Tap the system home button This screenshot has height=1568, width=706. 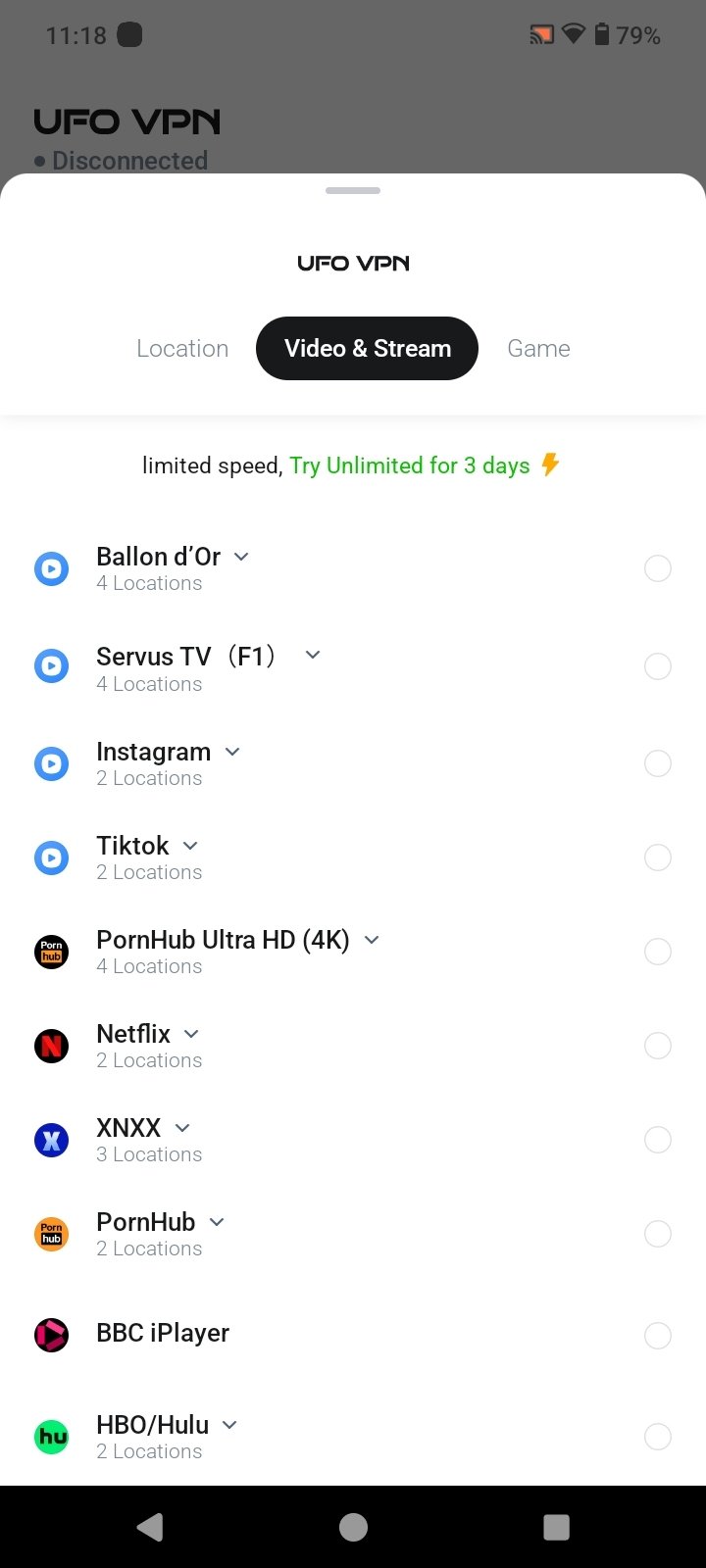[353, 1527]
